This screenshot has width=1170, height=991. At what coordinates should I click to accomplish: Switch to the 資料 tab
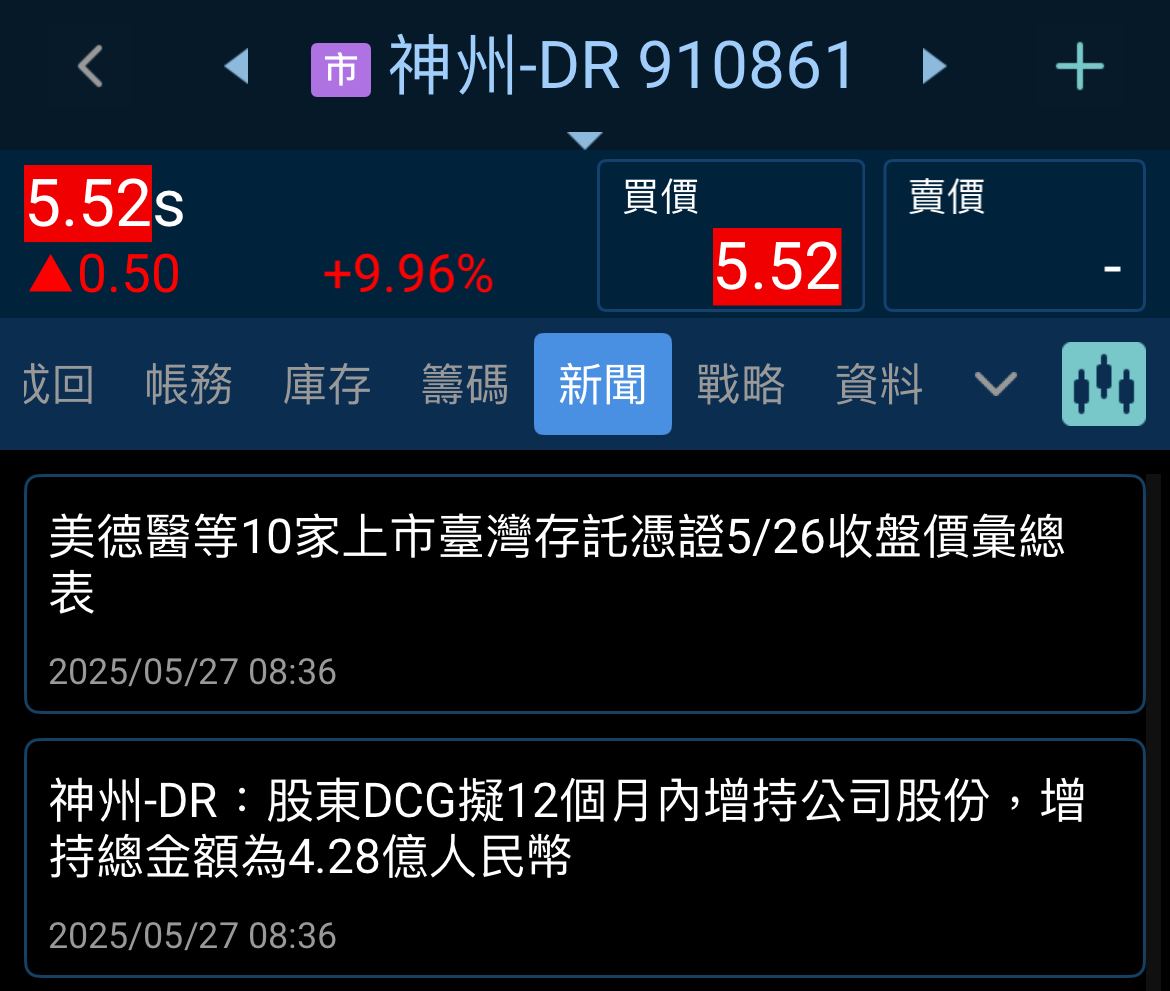click(879, 385)
